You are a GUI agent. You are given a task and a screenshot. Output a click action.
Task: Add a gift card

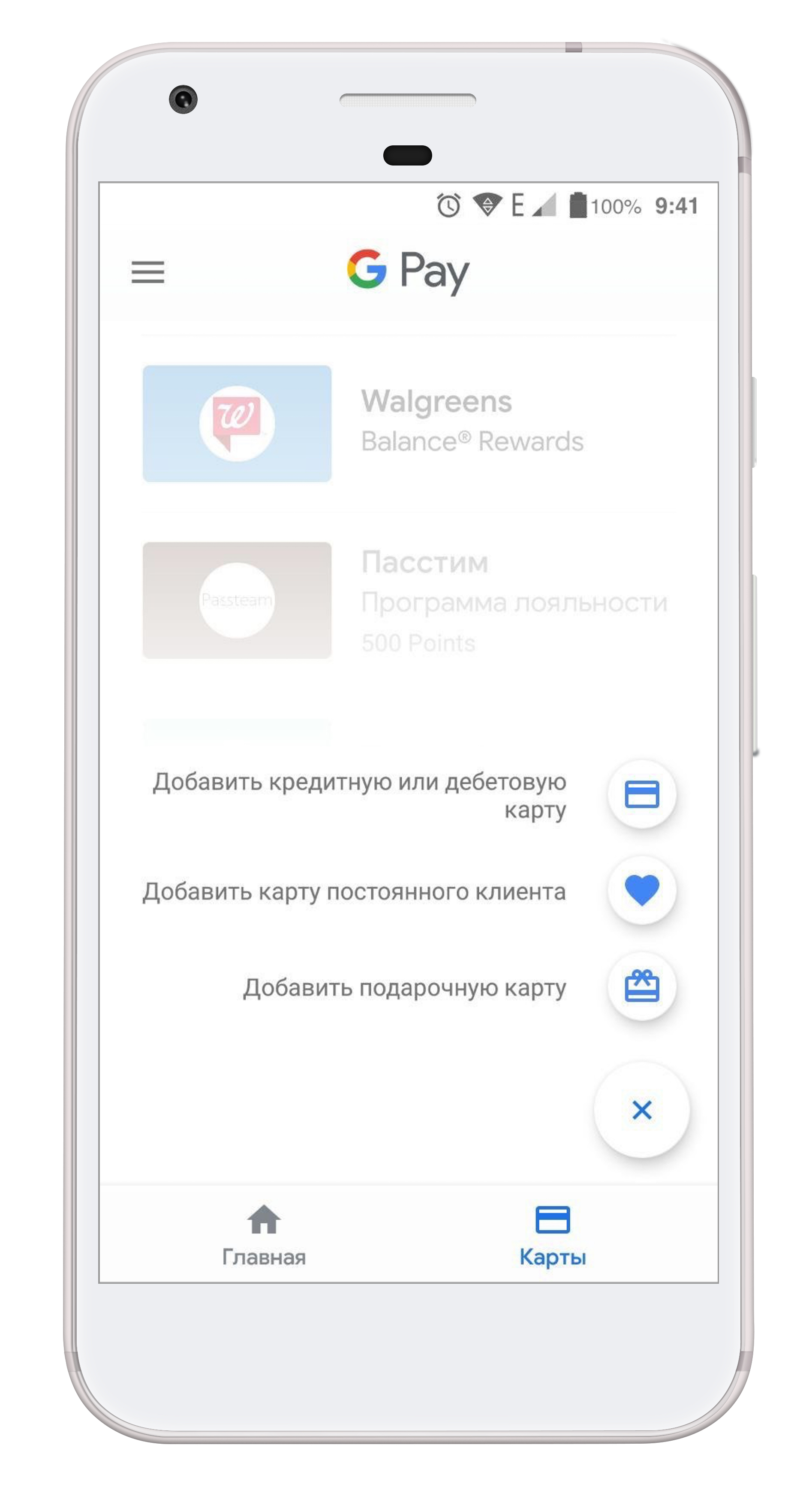pos(641,986)
